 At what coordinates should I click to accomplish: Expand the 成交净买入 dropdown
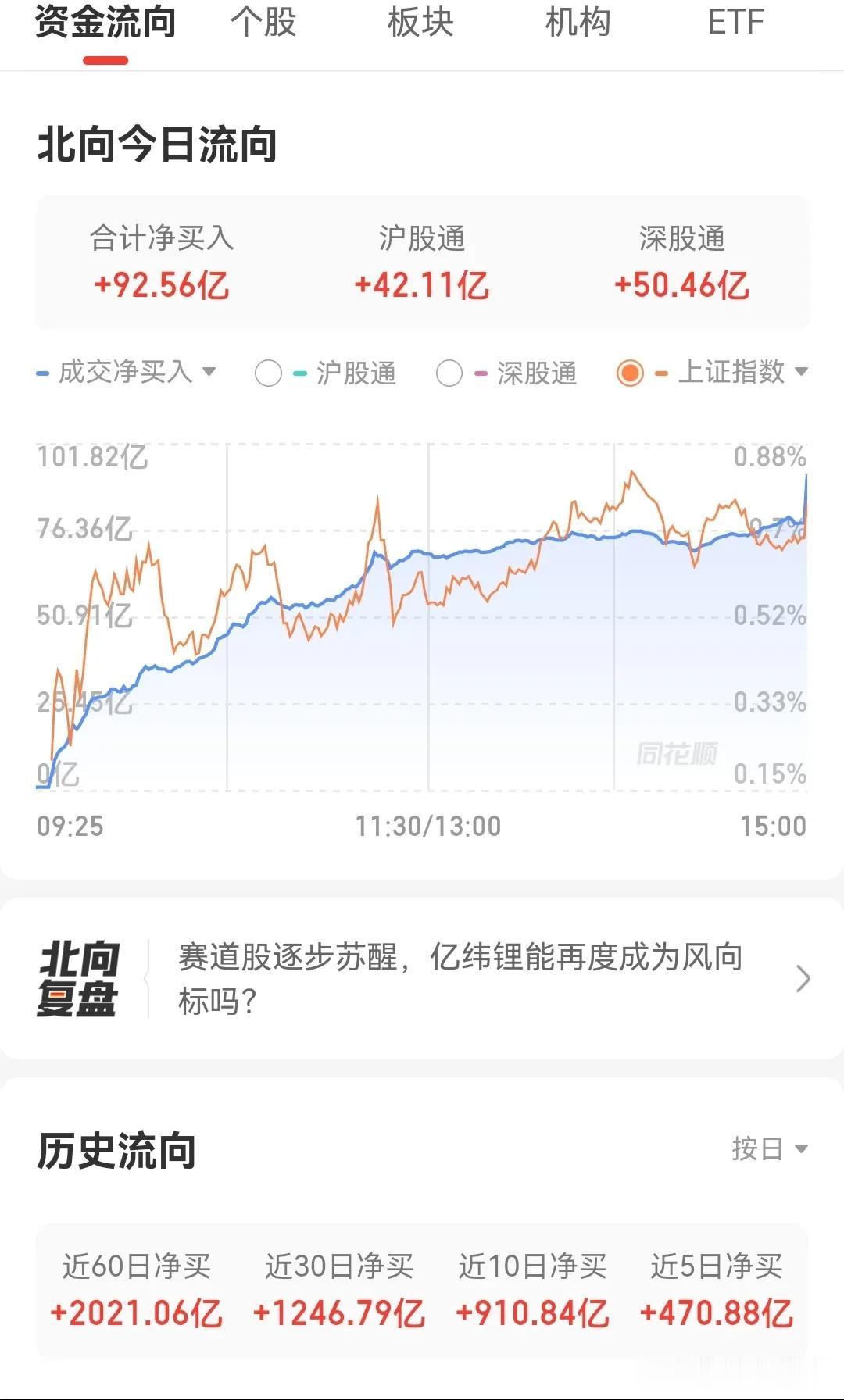coord(127,372)
